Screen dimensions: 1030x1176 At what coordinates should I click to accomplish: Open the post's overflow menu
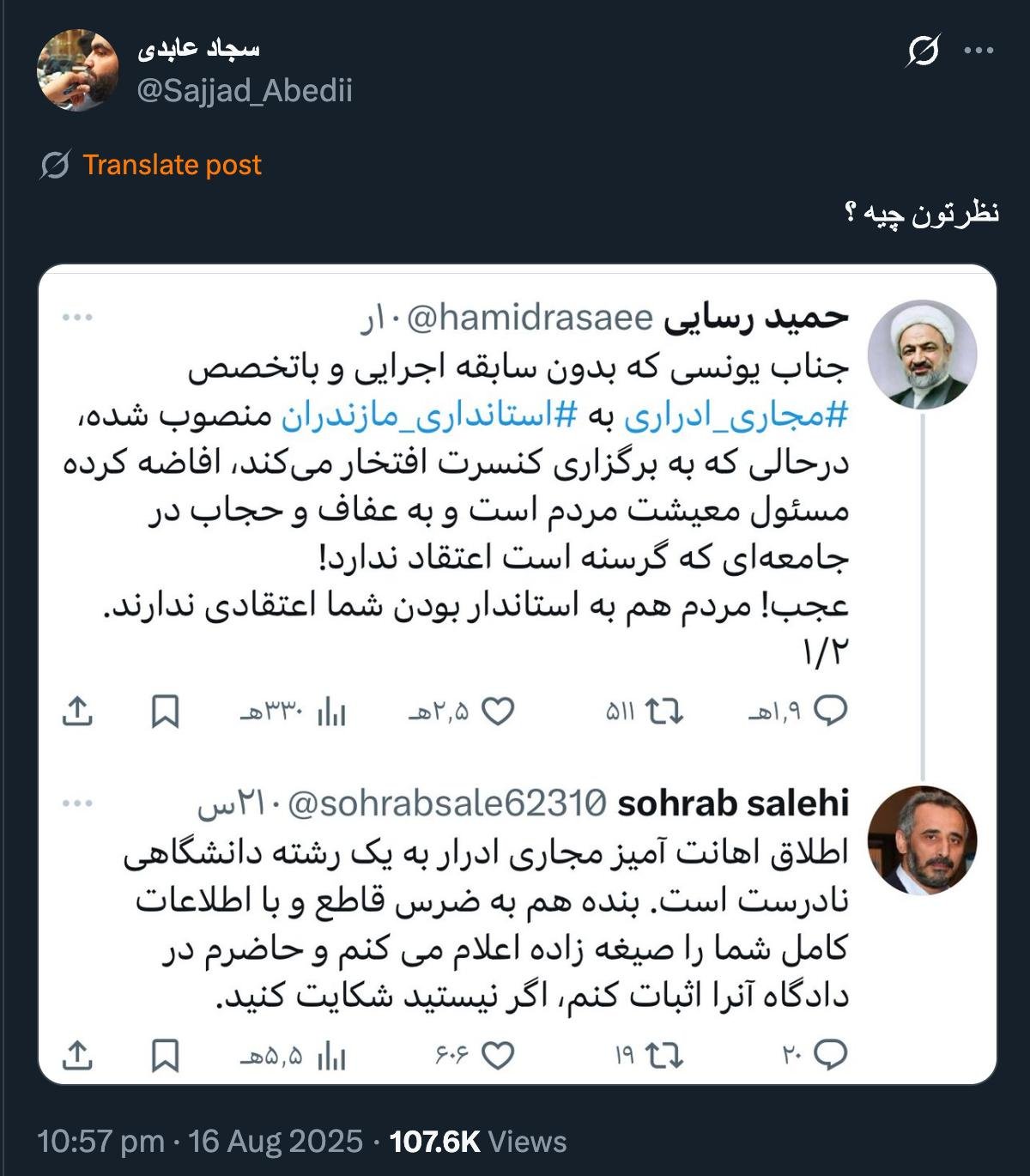[x=978, y=52]
